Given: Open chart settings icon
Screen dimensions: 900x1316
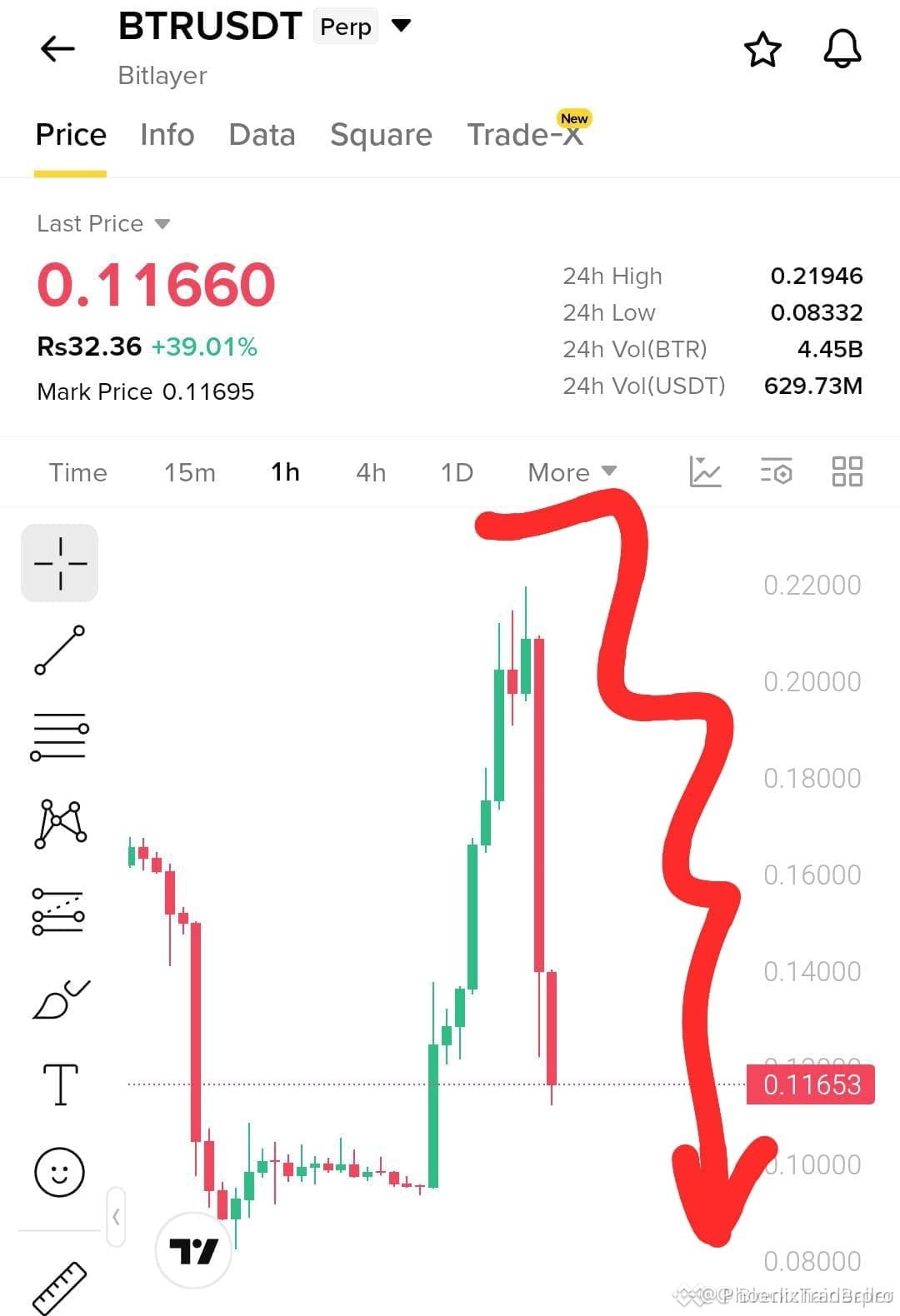Looking at the screenshot, I should click(776, 471).
